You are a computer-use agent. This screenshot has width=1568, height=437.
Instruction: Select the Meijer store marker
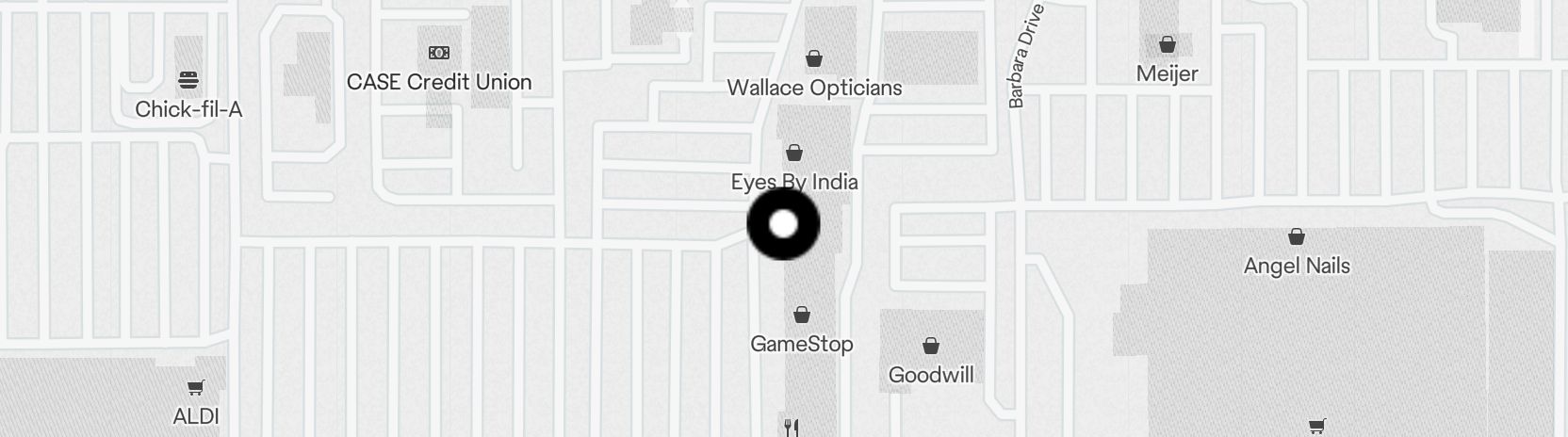click(1168, 45)
